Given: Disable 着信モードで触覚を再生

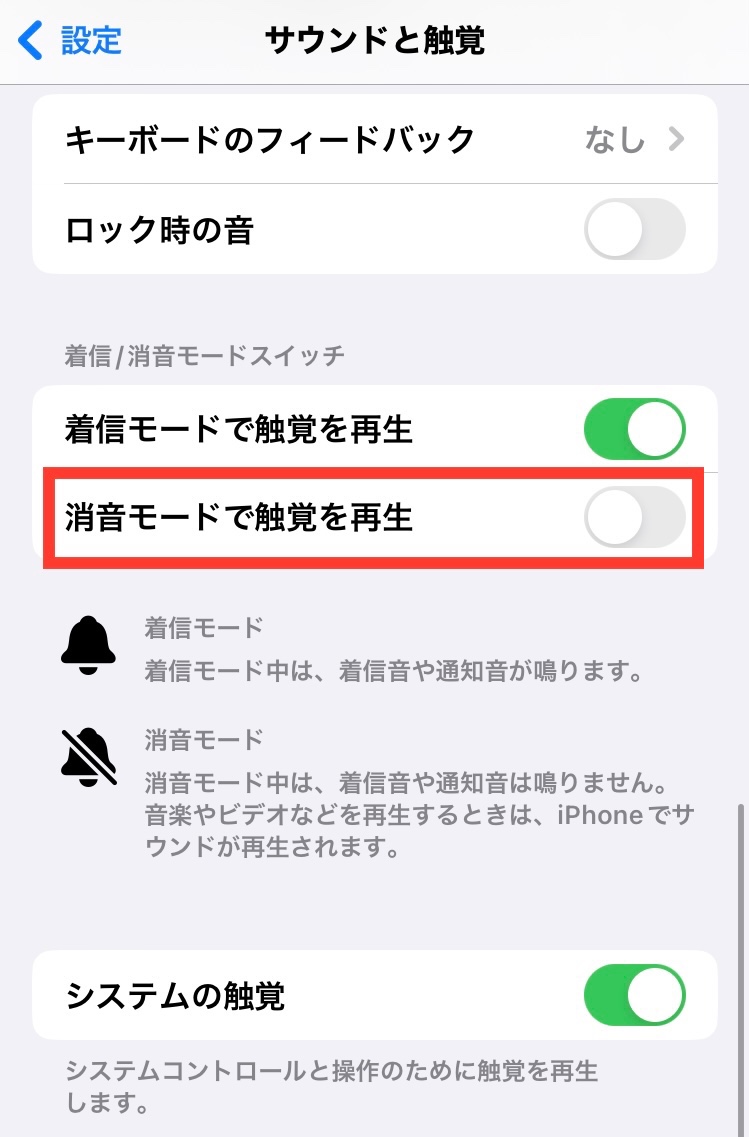Looking at the screenshot, I should tap(634, 430).
